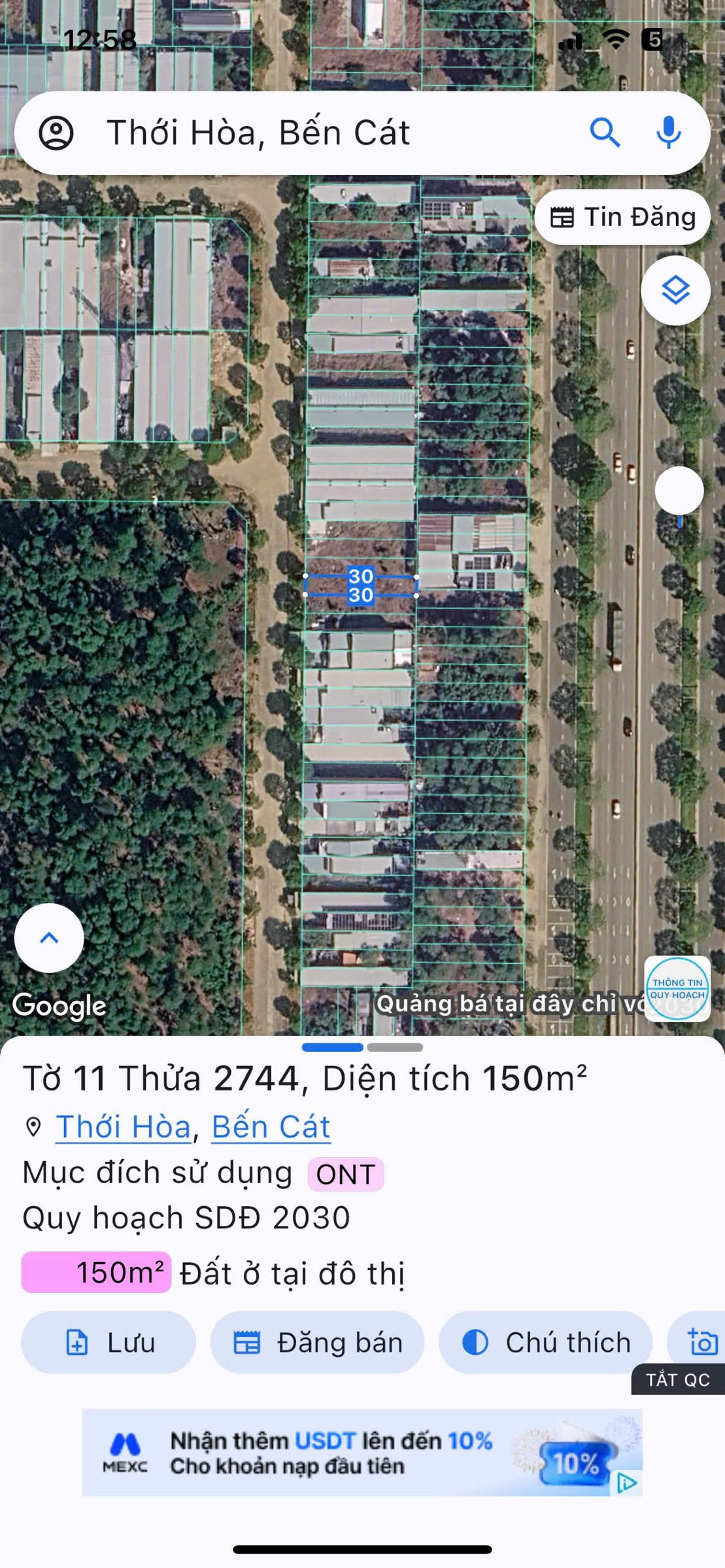The width and height of the screenshot is (725, 1568).
Task: Tap Đăng bán to list for sale
Action: pyautogui.click(x=317, y=1343)
